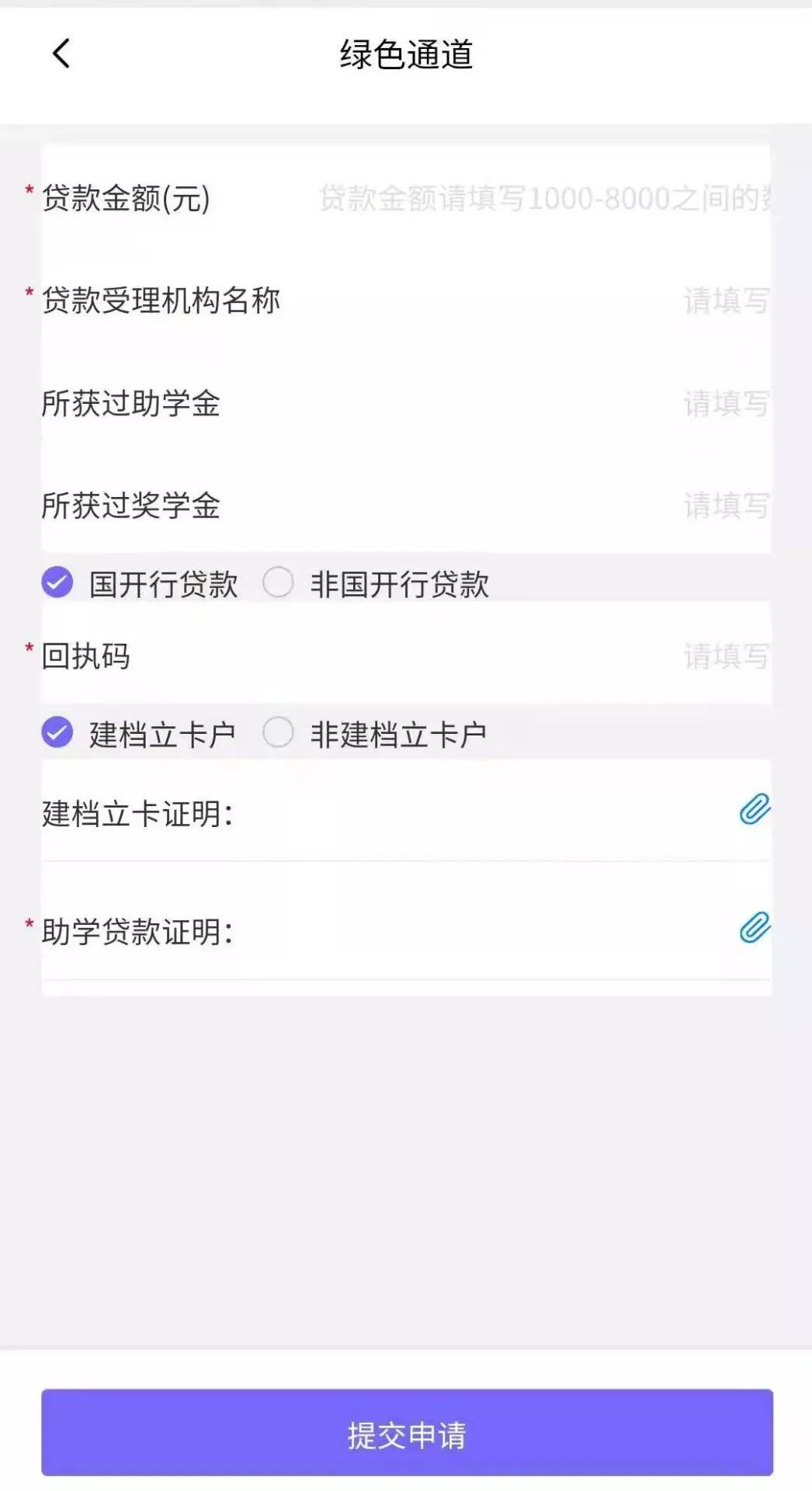This screenshot has width=812, height=1491.
Task: Choose the 非建档立卡户 option
Action: (278, 732)
